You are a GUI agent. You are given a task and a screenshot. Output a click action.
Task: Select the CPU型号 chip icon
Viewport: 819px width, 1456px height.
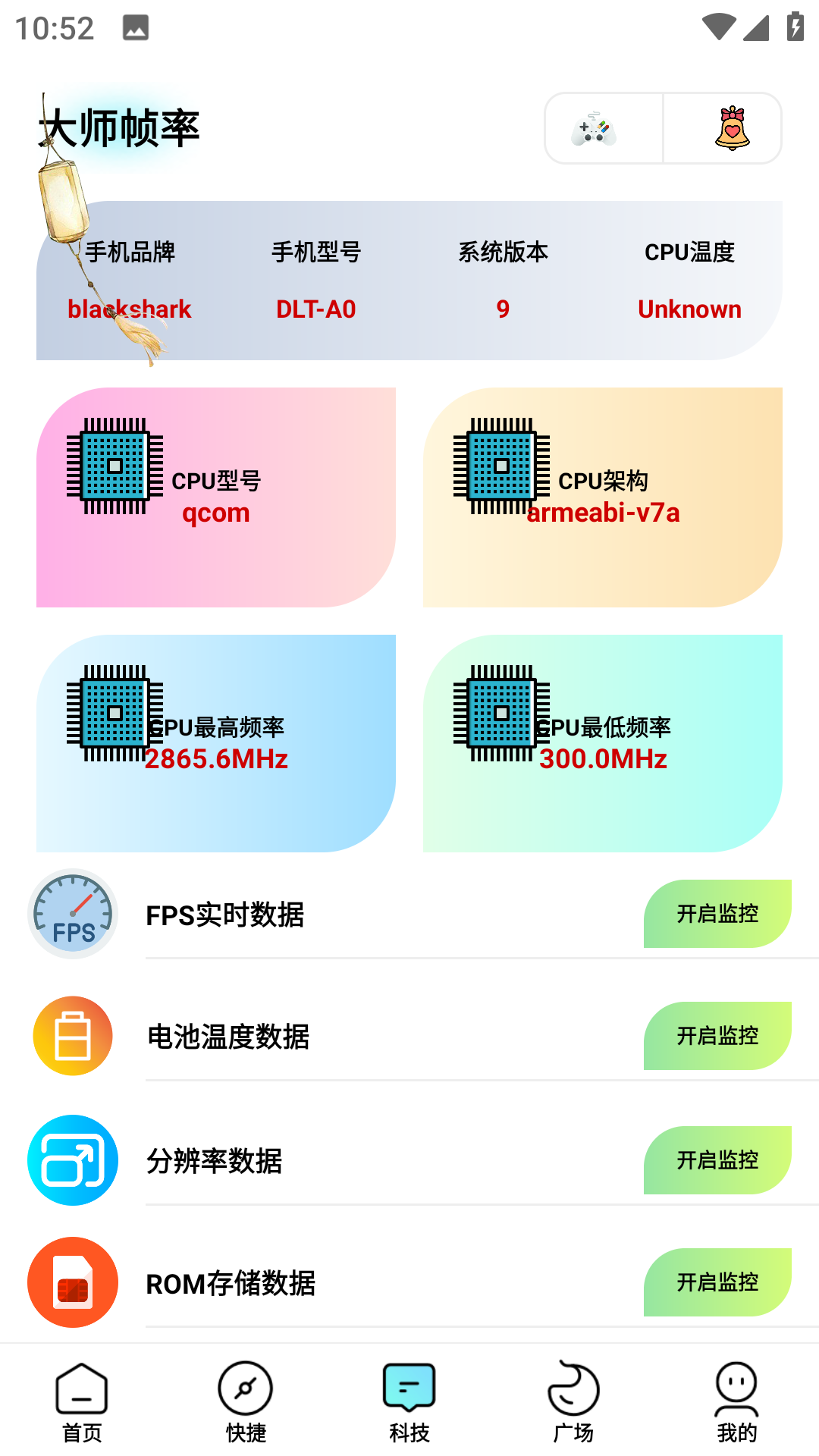115,466
